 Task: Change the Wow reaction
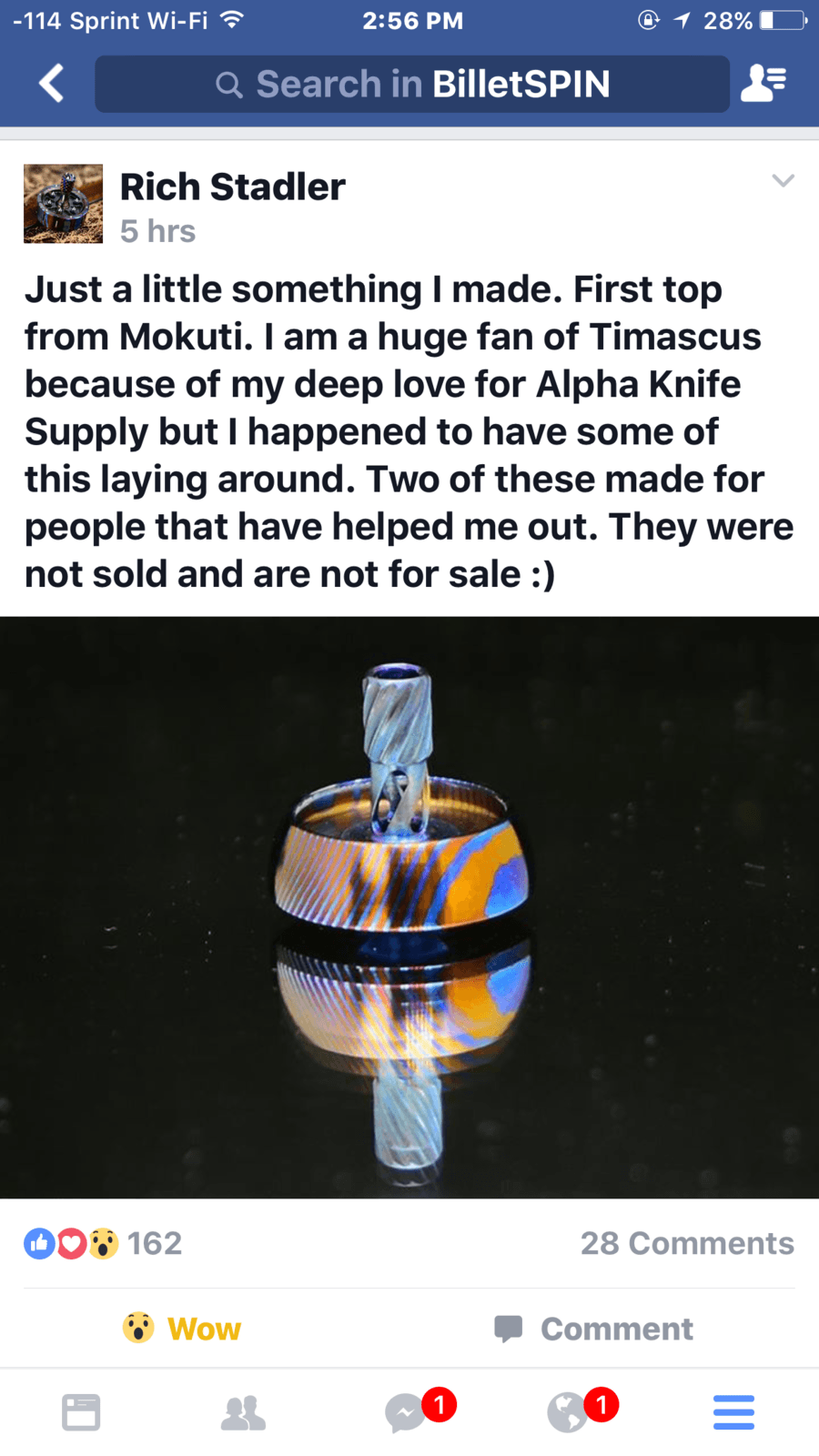[x=182, y=1329]
